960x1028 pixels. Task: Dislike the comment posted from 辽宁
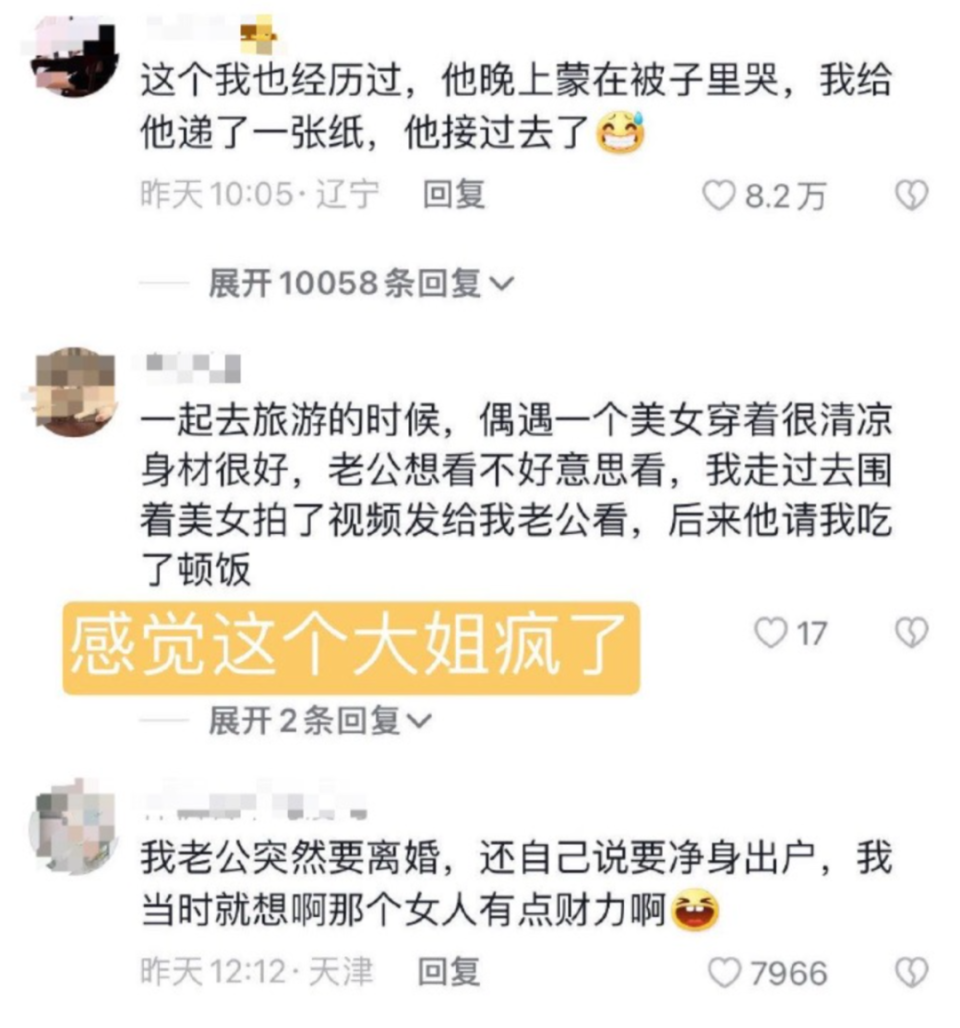911,195
